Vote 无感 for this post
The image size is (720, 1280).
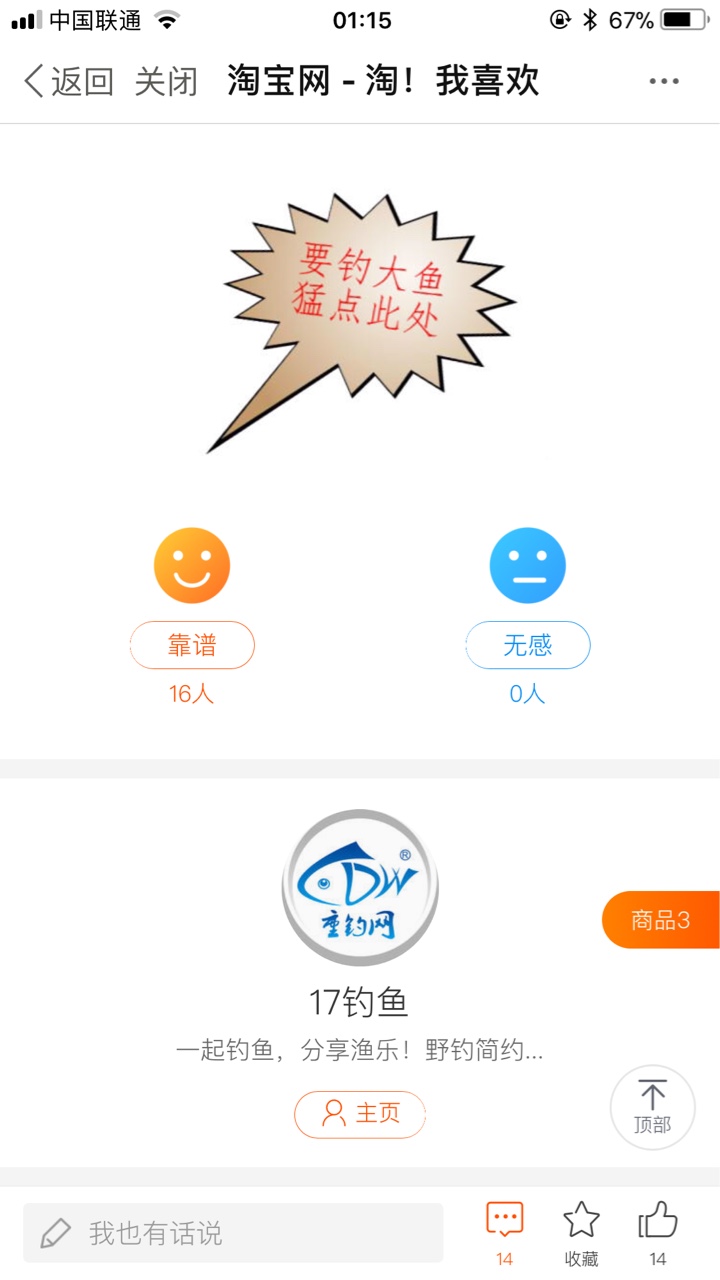point(528,645)
